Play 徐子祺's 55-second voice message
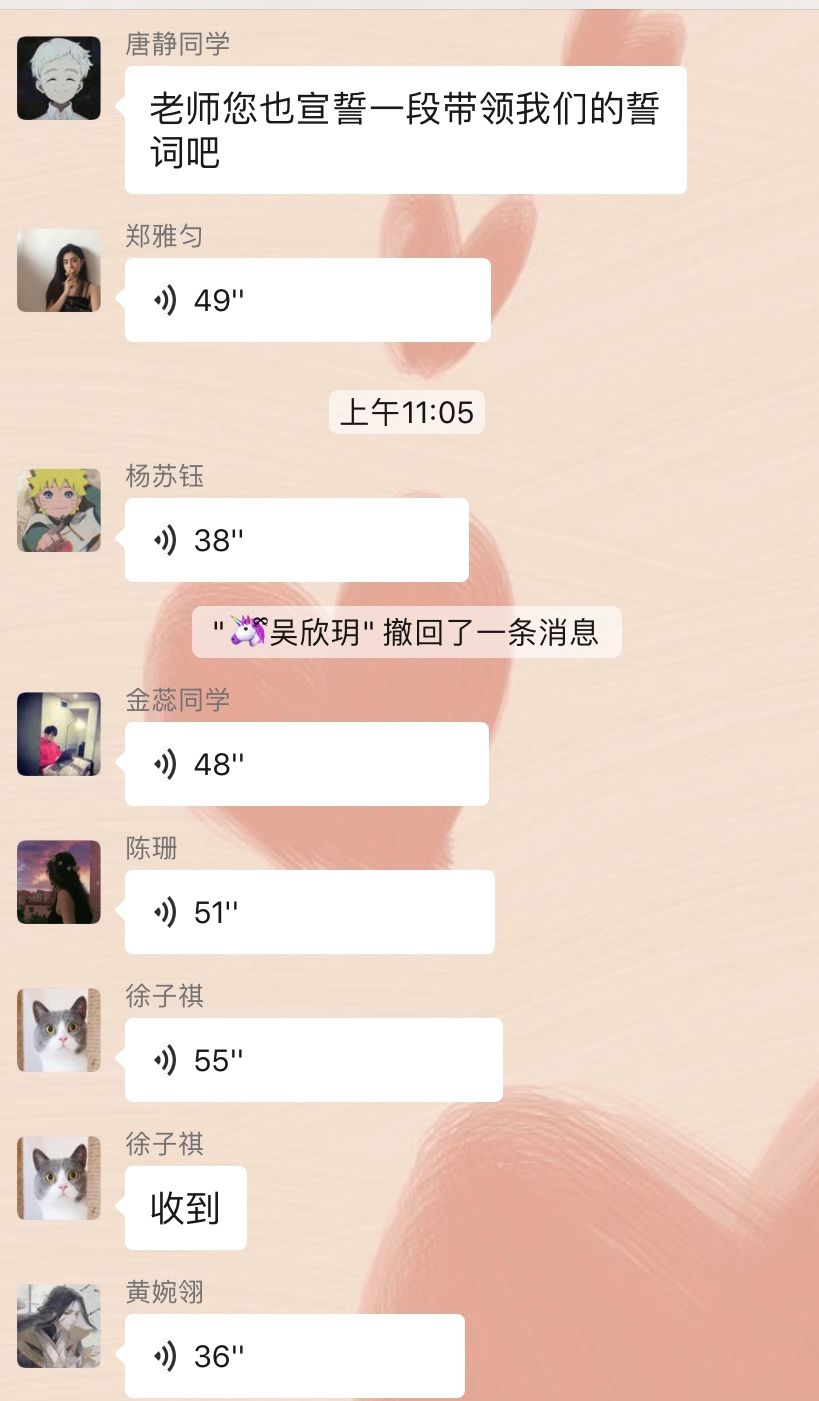819x1401 pixels. (x=313, y=1060)
